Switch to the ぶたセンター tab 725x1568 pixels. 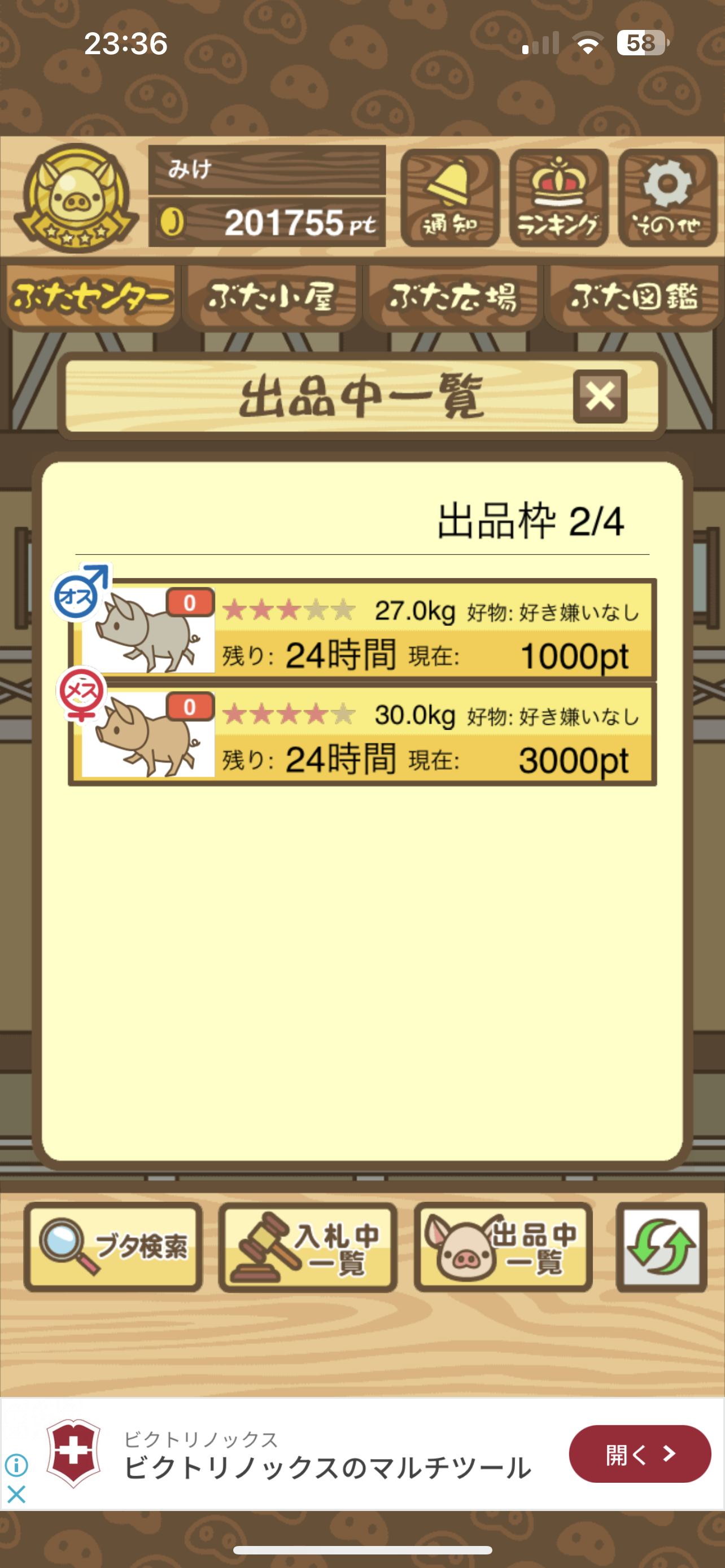(91, 297)
